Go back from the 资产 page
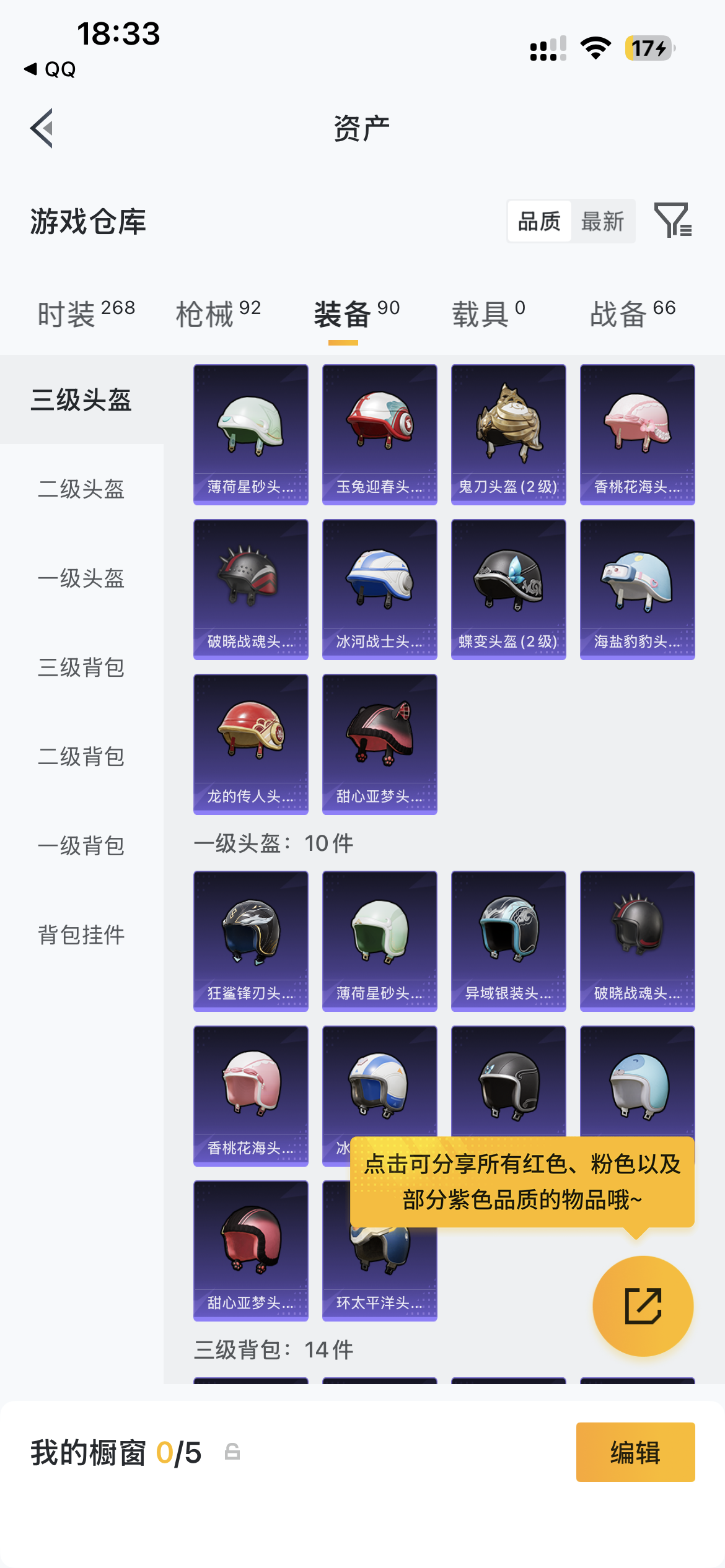Screen dimensions: 725x1568 42,128
